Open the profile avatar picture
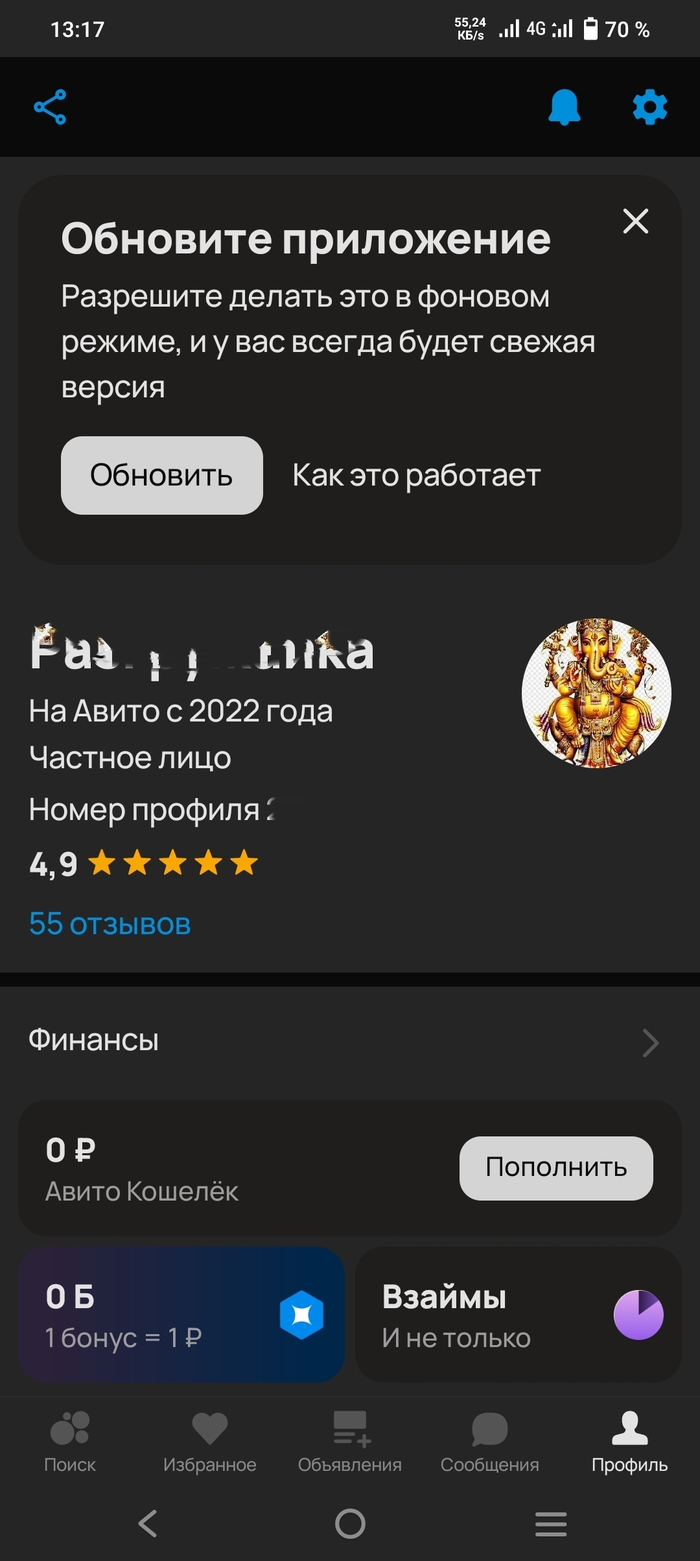The image size is (700, 1561). coord(596,692)
